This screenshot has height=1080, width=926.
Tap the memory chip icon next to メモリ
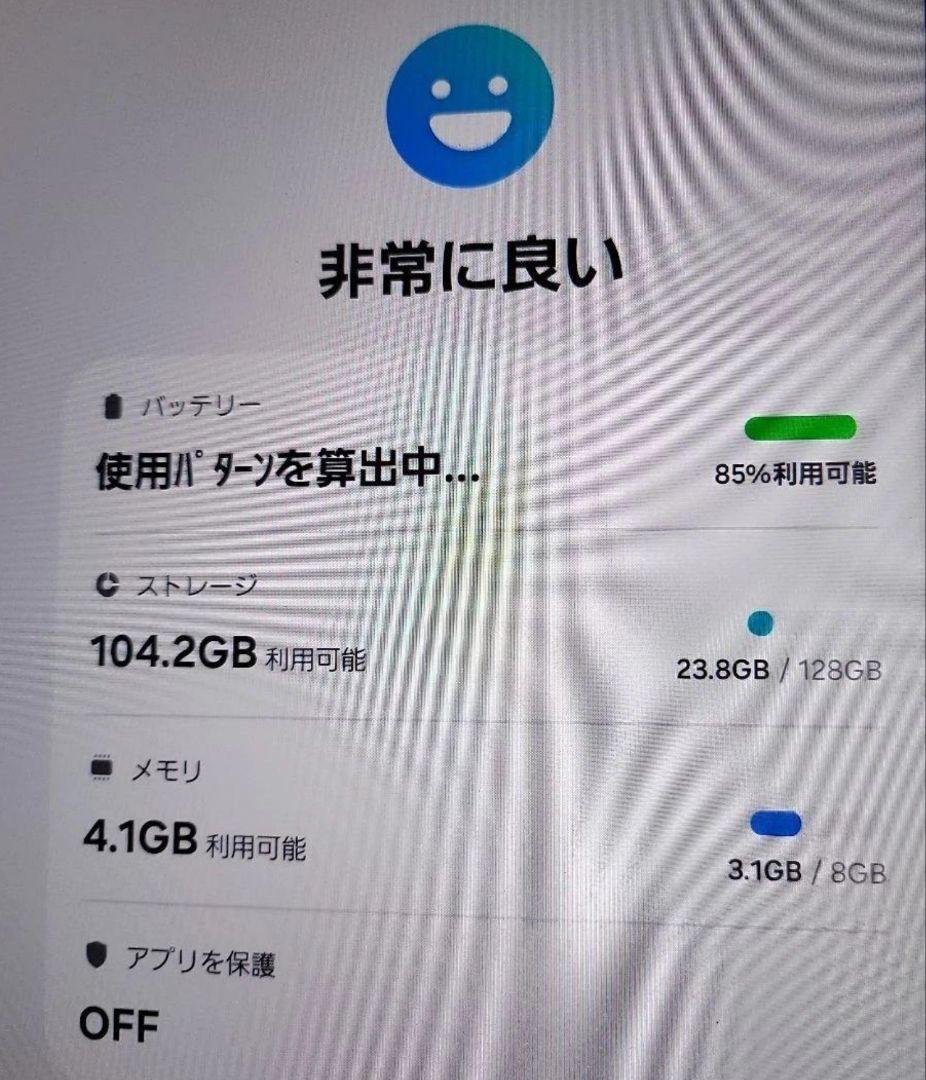tap(100, 765)
